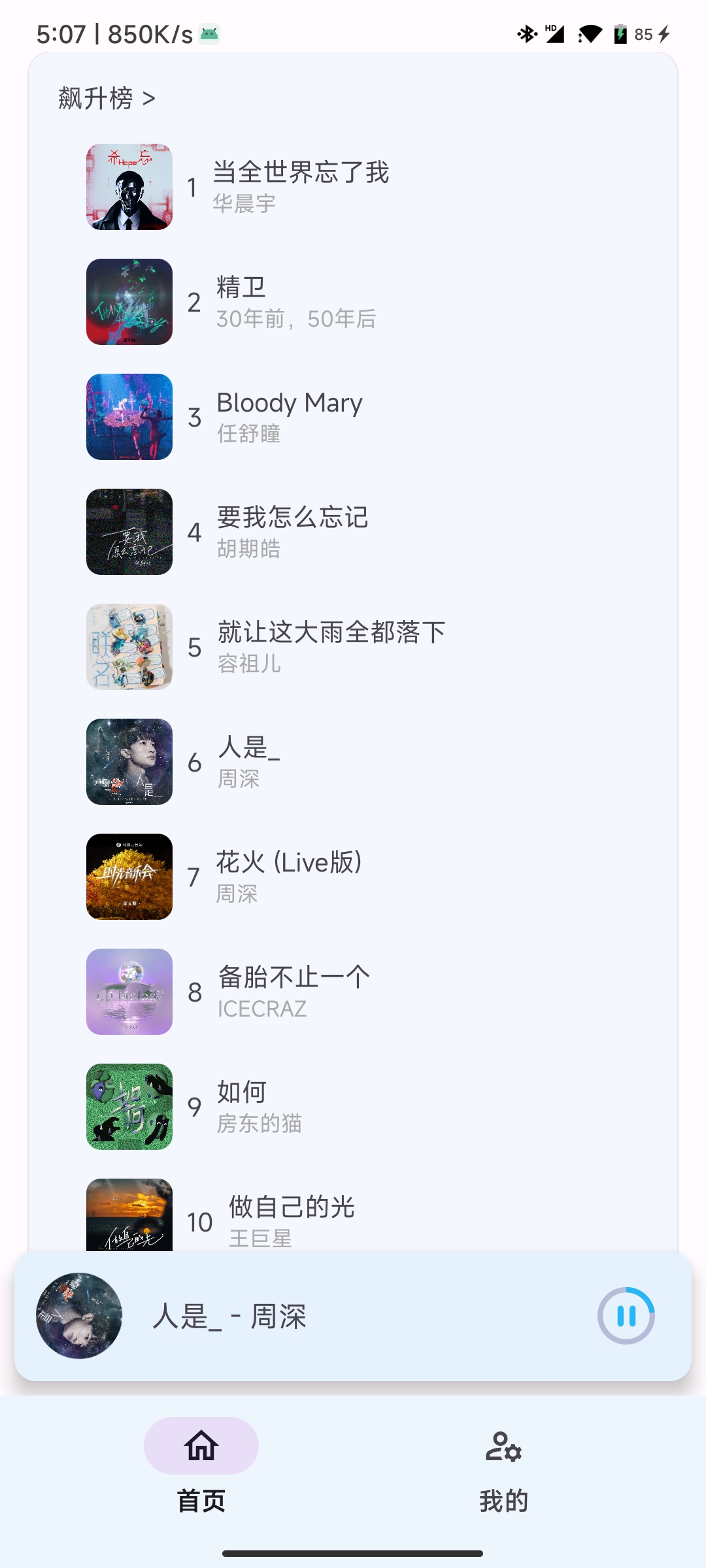The height and width of the screenshot is (1568, 706).
Task: Select 备胎不止一个 by ICECRAZ
Action: coord(294,992)
